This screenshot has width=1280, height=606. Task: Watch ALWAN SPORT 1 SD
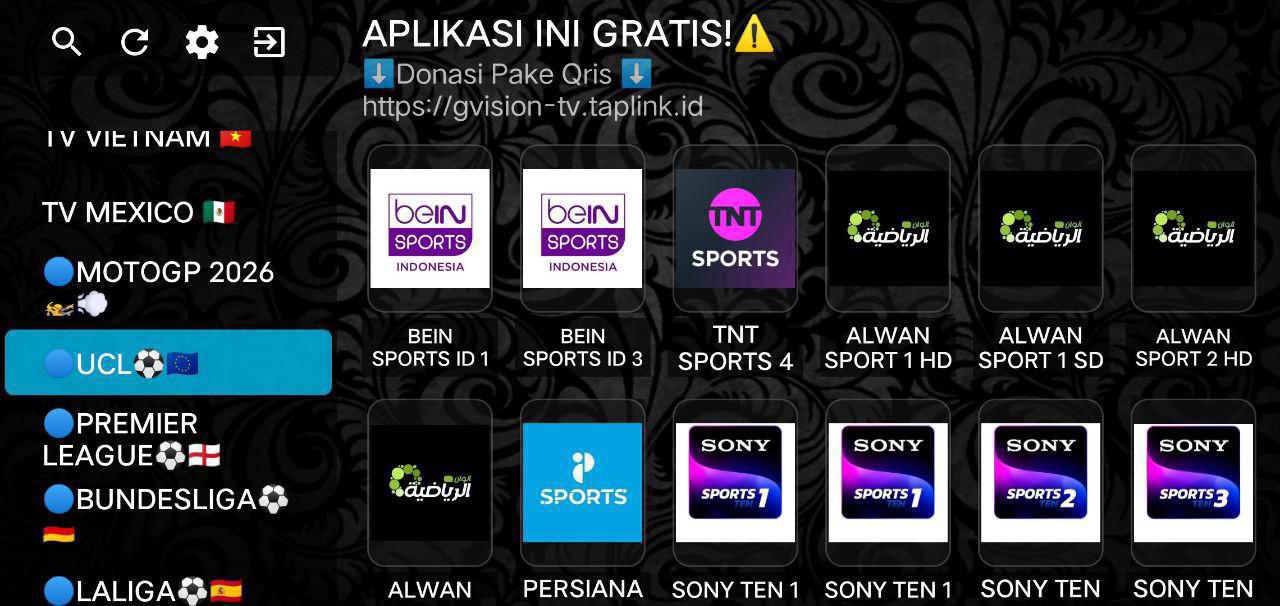coord(1041,229)
